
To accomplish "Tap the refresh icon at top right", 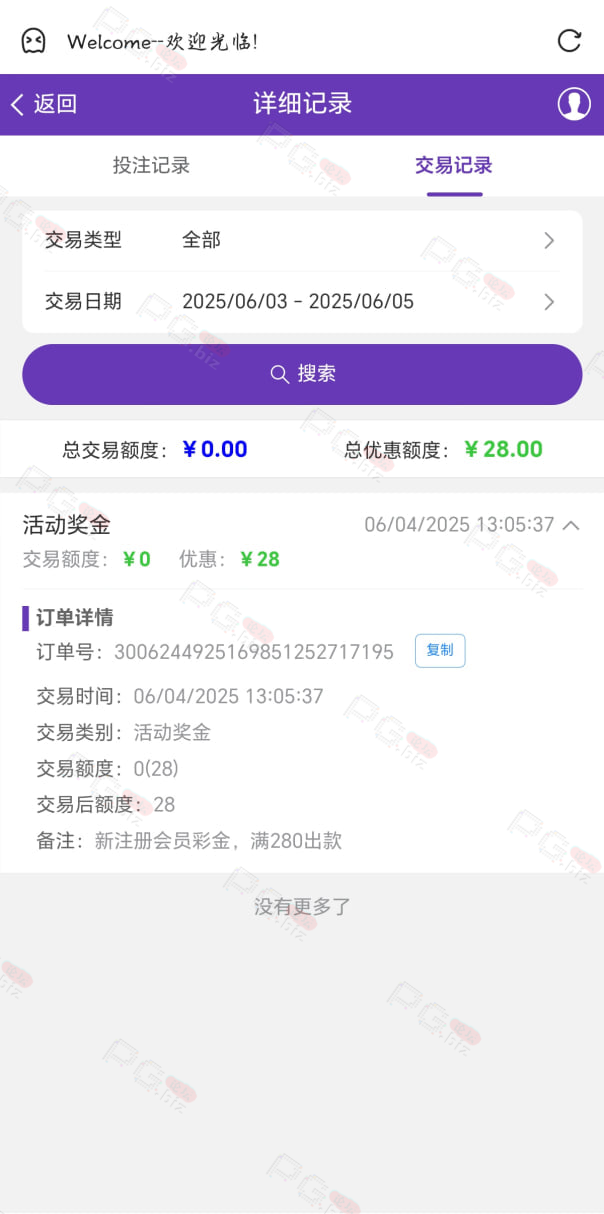I will point(569,40).
